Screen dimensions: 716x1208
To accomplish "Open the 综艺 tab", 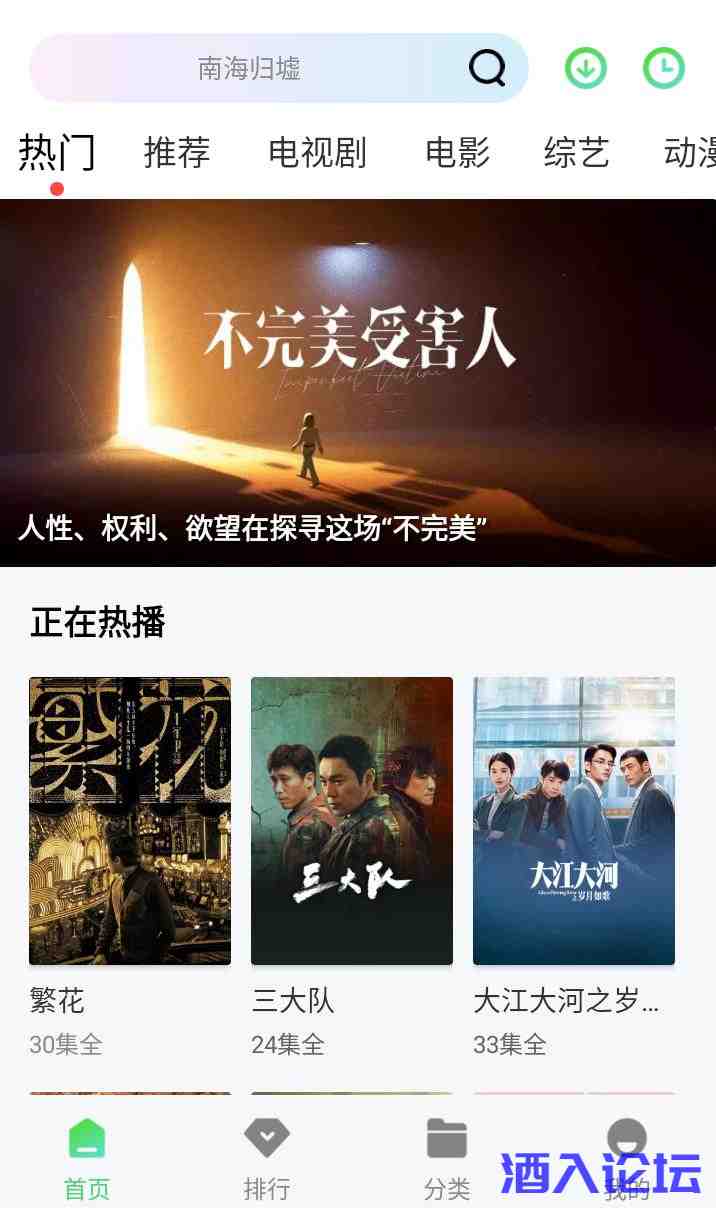I will coord(577,153).
